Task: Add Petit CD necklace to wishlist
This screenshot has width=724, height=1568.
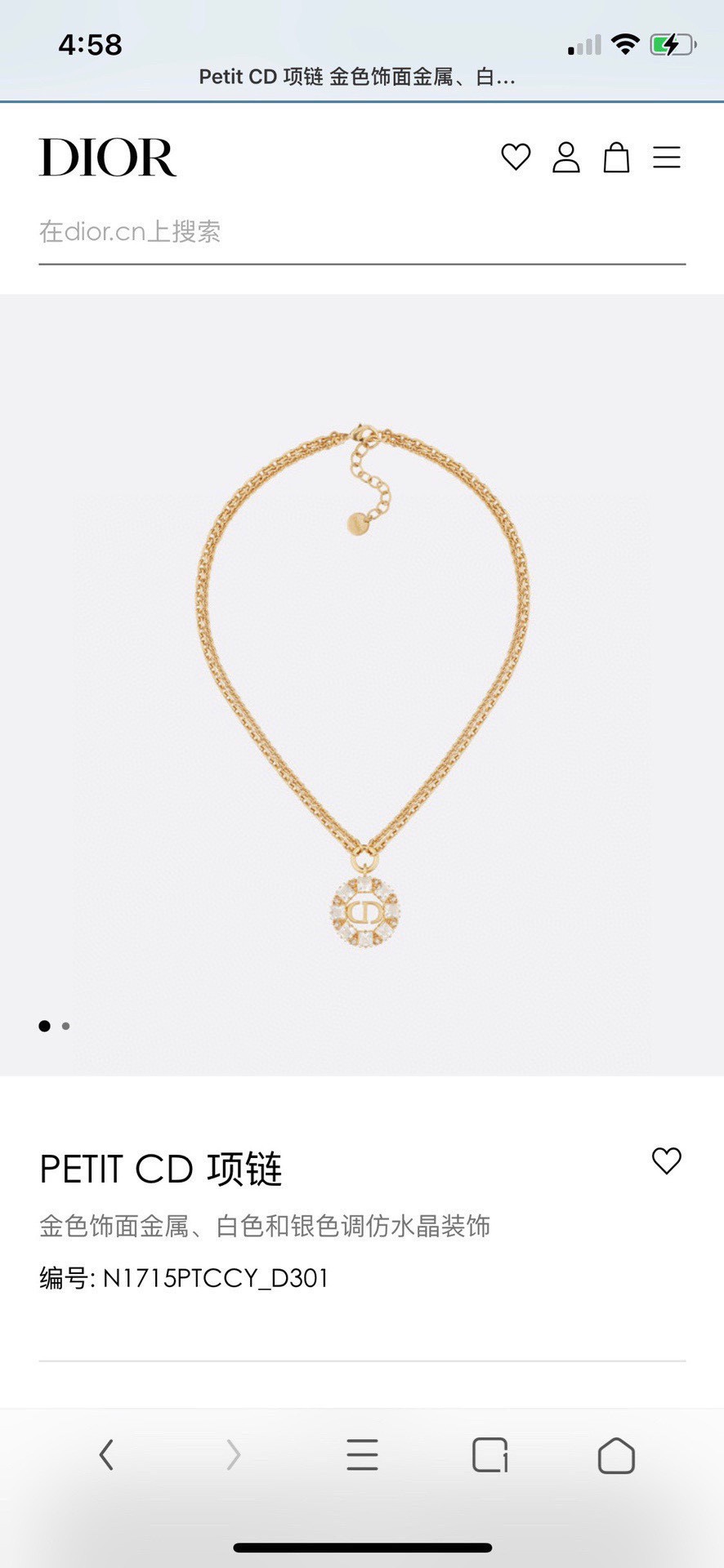Action: point(666,1160)
